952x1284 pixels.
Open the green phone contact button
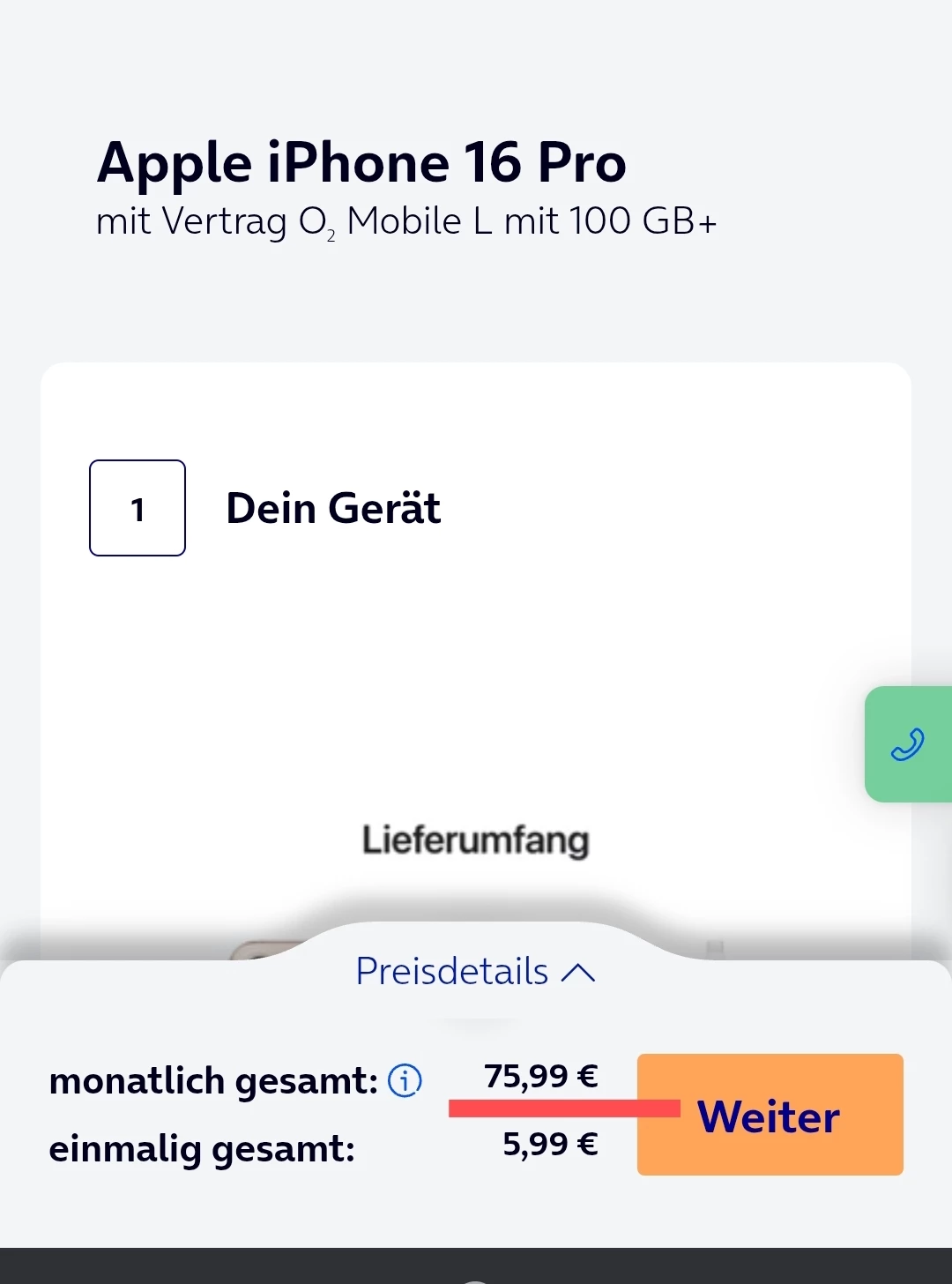[908, 744]
